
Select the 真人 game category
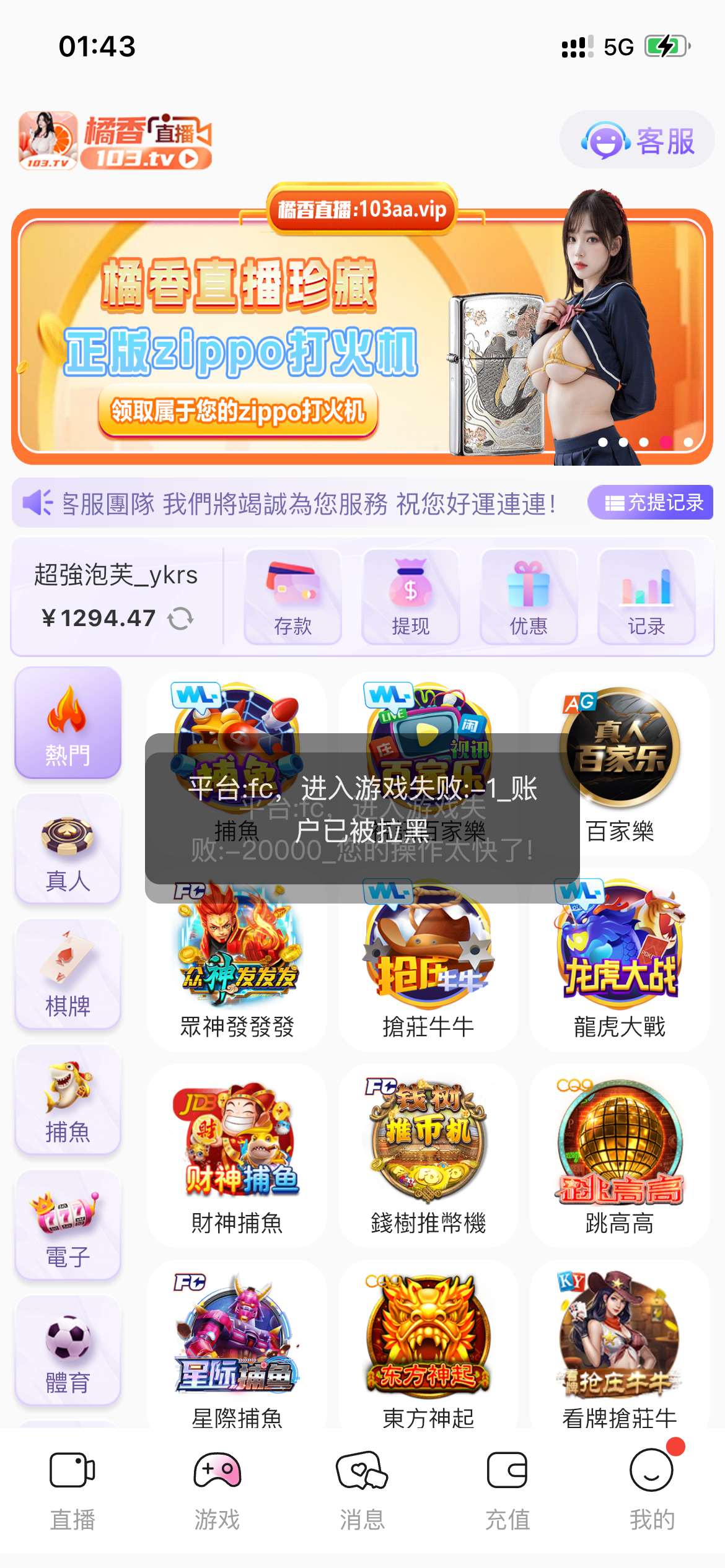pos(68,850)
